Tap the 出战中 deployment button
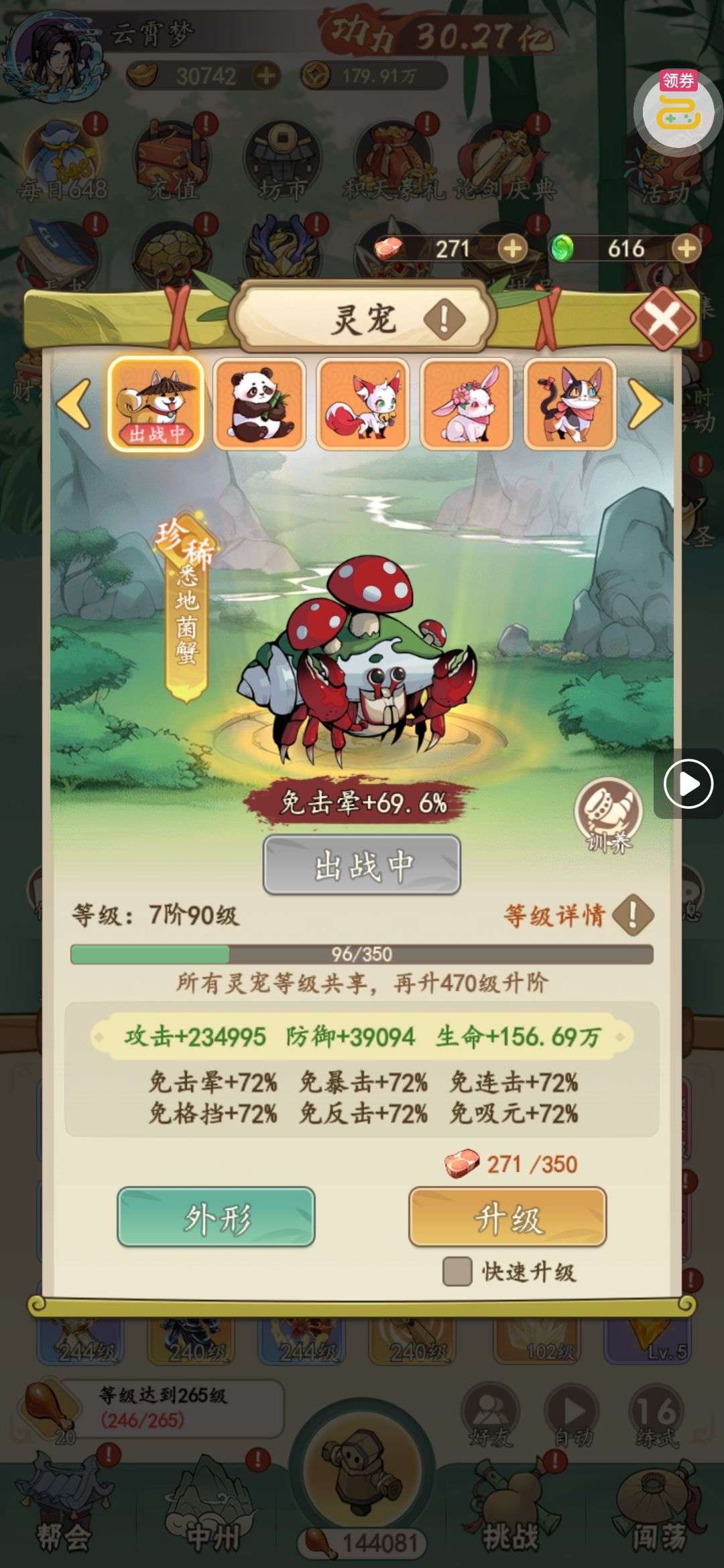The height and width of the screenshot is (1568, 724). tap(362, 866)
